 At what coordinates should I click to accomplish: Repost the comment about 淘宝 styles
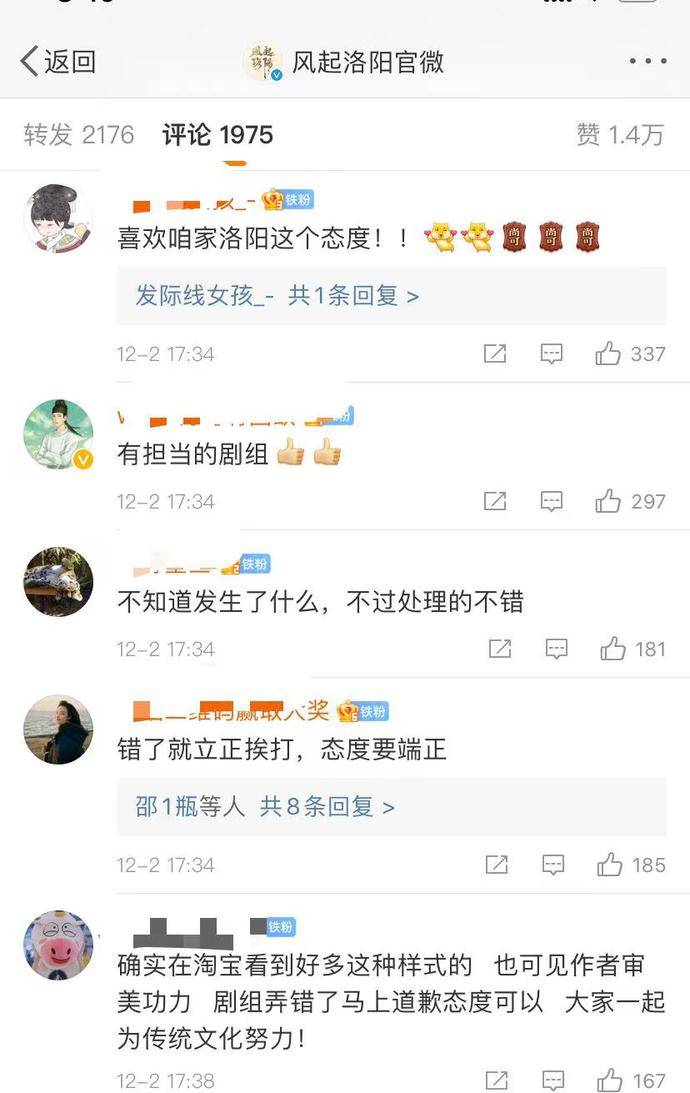pyautogui.click(x=495, y=1080)
